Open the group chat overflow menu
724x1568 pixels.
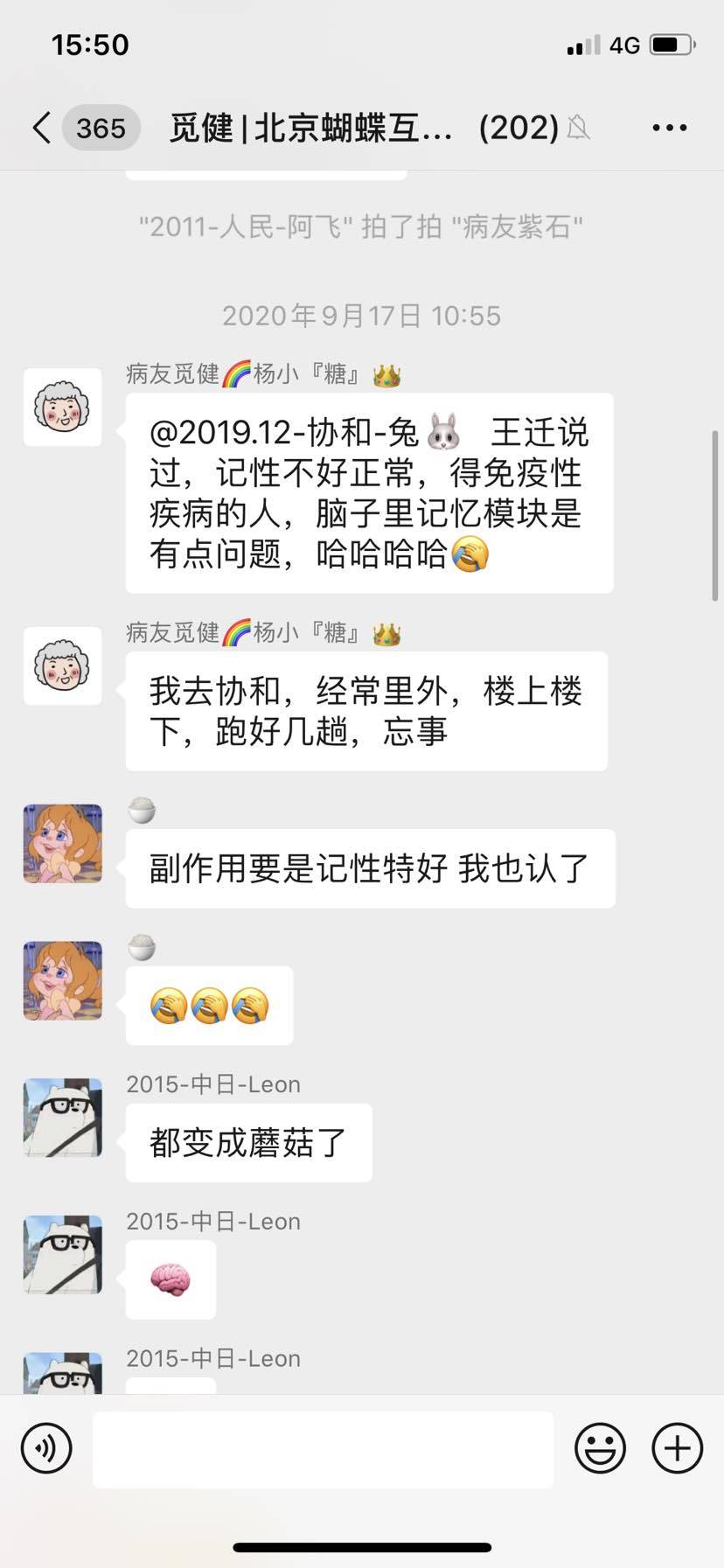pos(669,128)
